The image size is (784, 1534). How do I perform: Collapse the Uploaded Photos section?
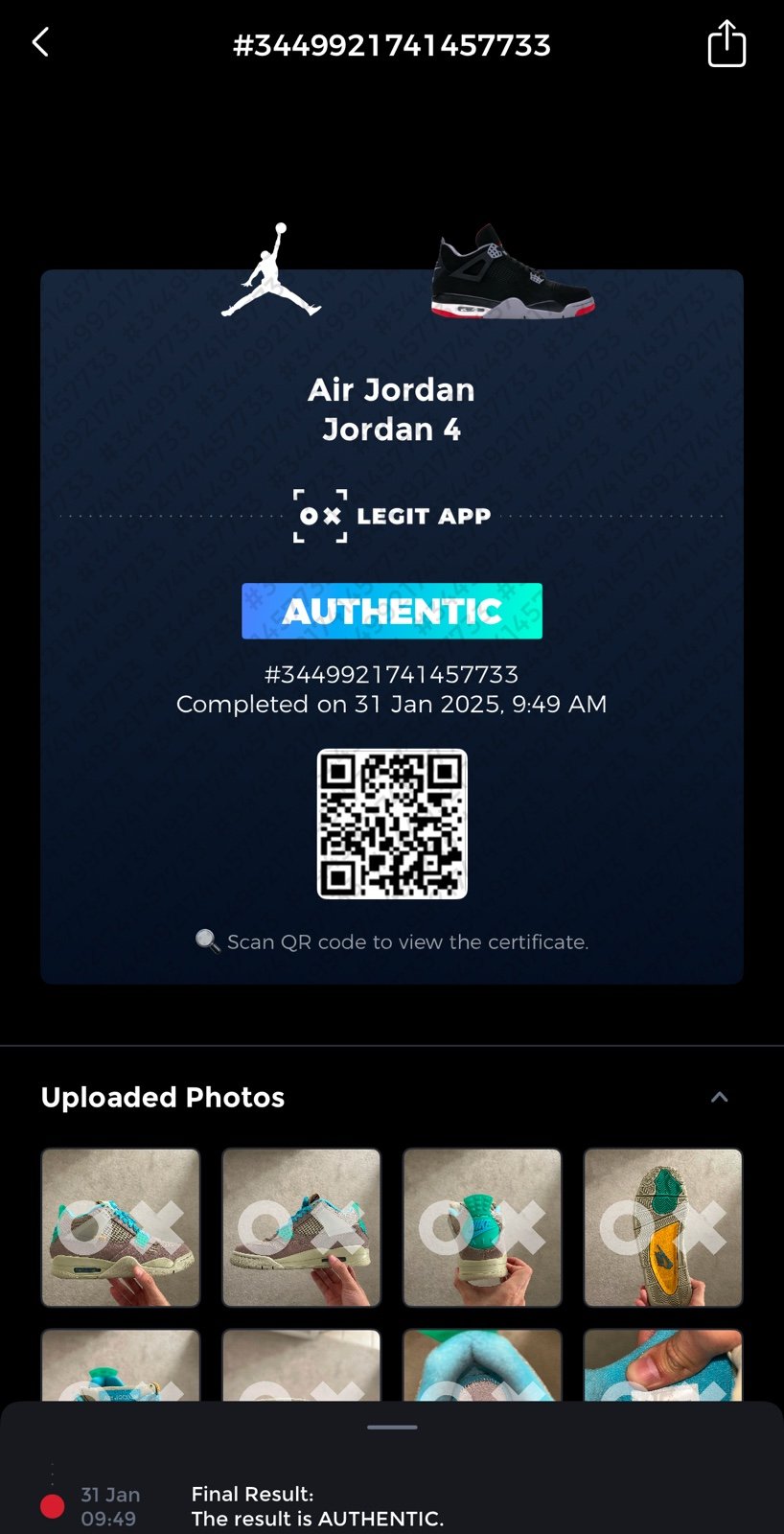coord(719,1097)
